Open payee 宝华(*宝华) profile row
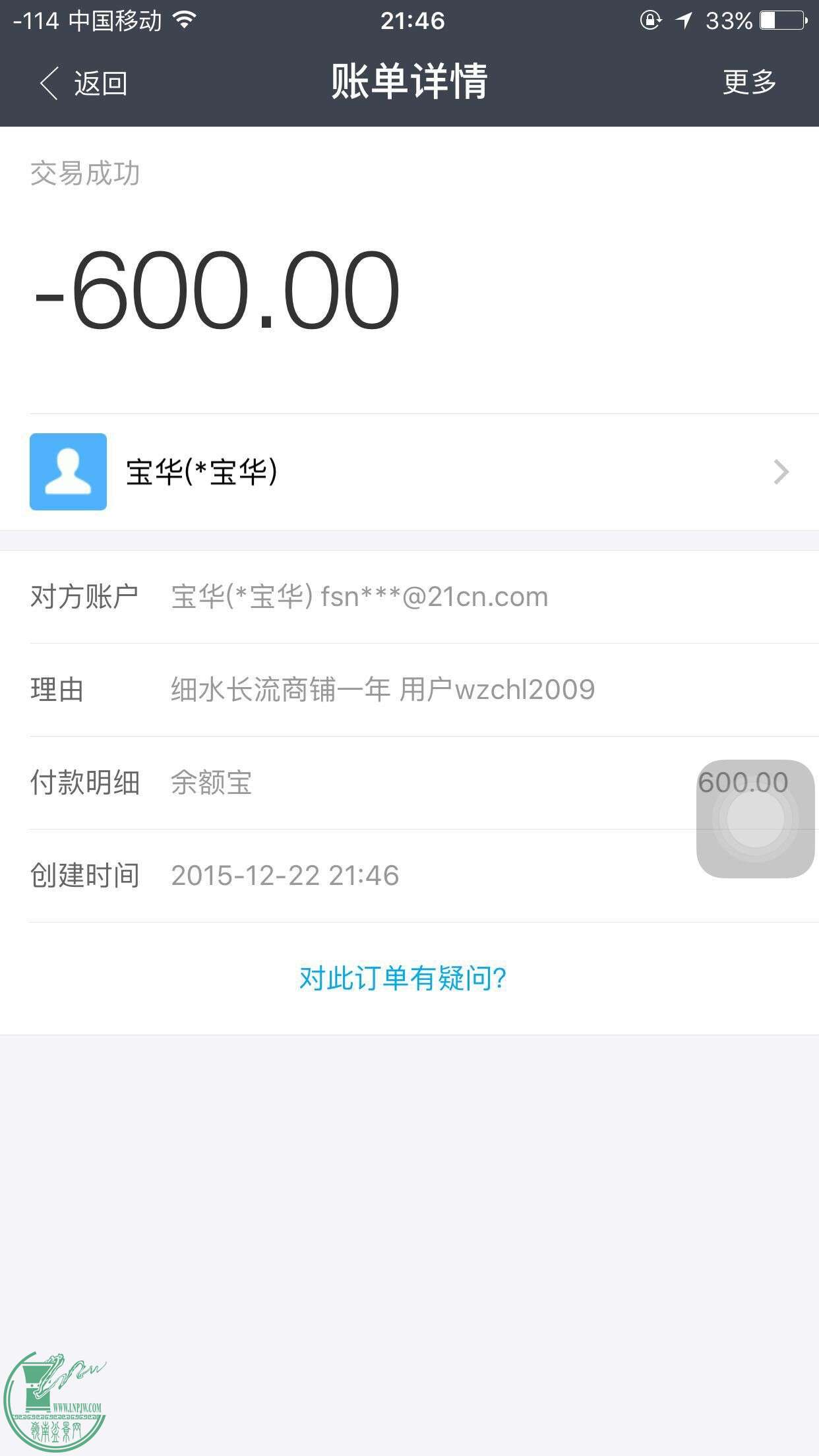Image resolution: width=819 pixels, height=1456 pixels. [x=409, y=471]
